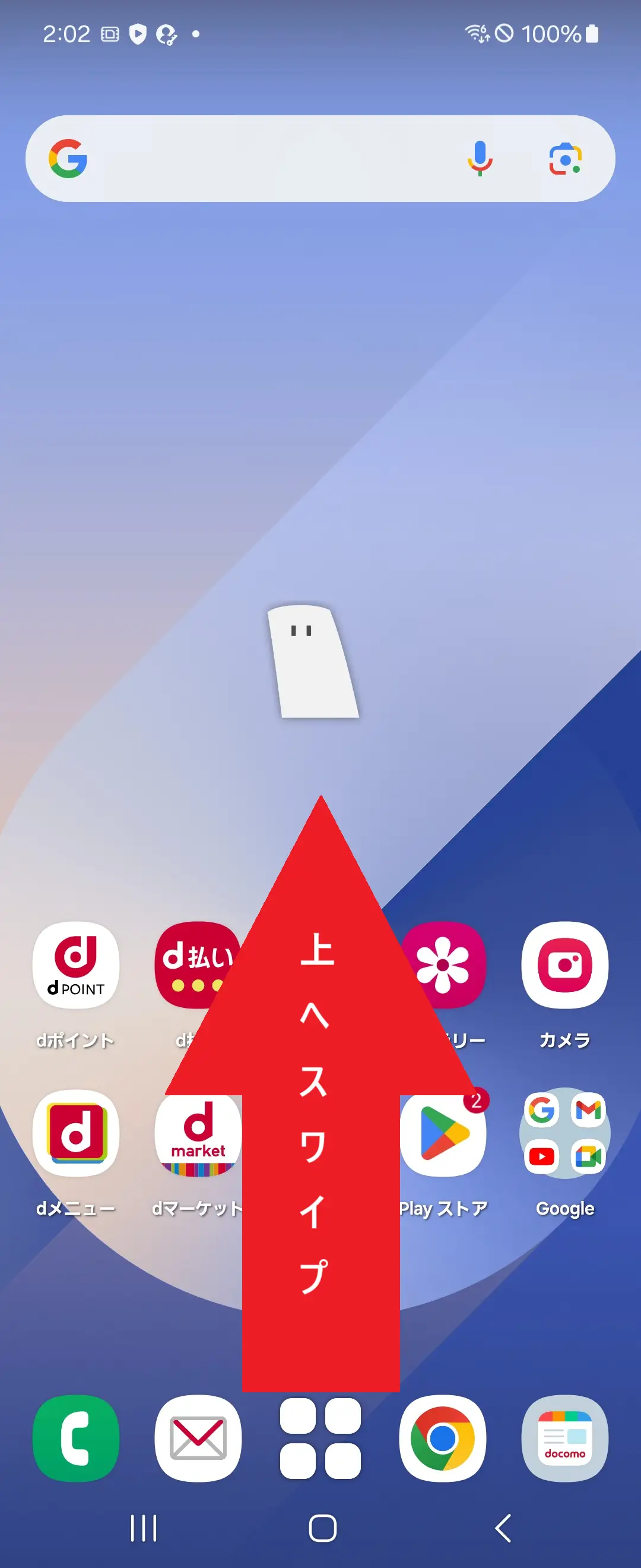
Task: Open the Google apps folder
Action: 565,1135
